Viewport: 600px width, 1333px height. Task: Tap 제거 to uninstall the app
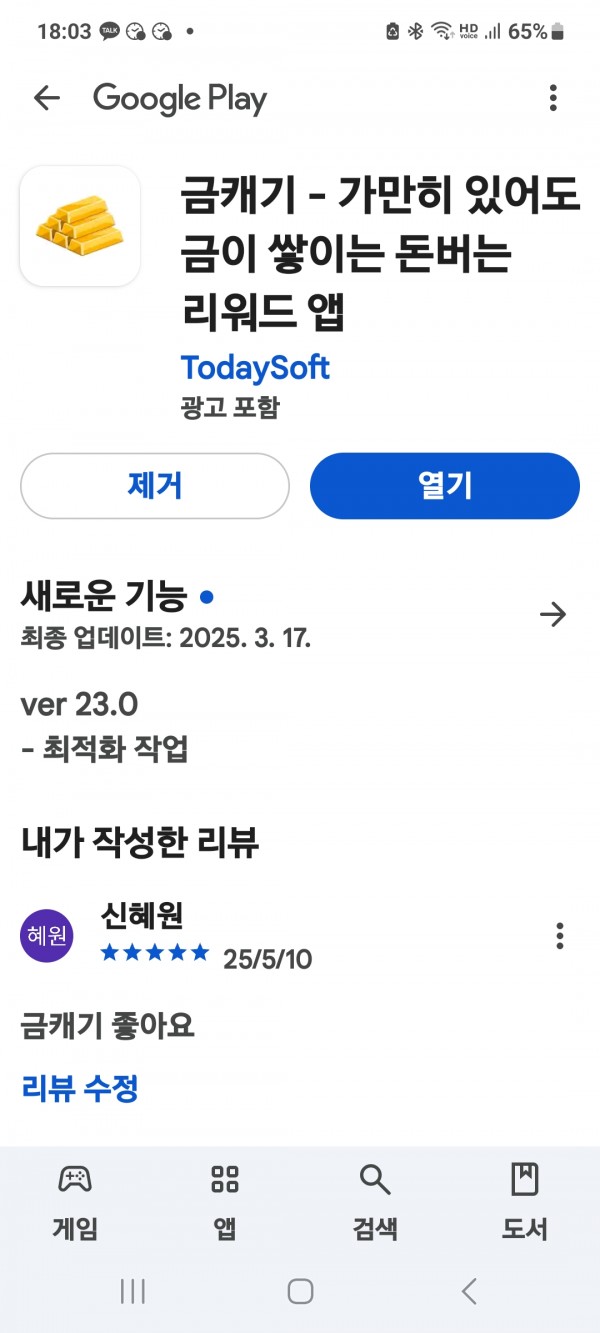155,486
